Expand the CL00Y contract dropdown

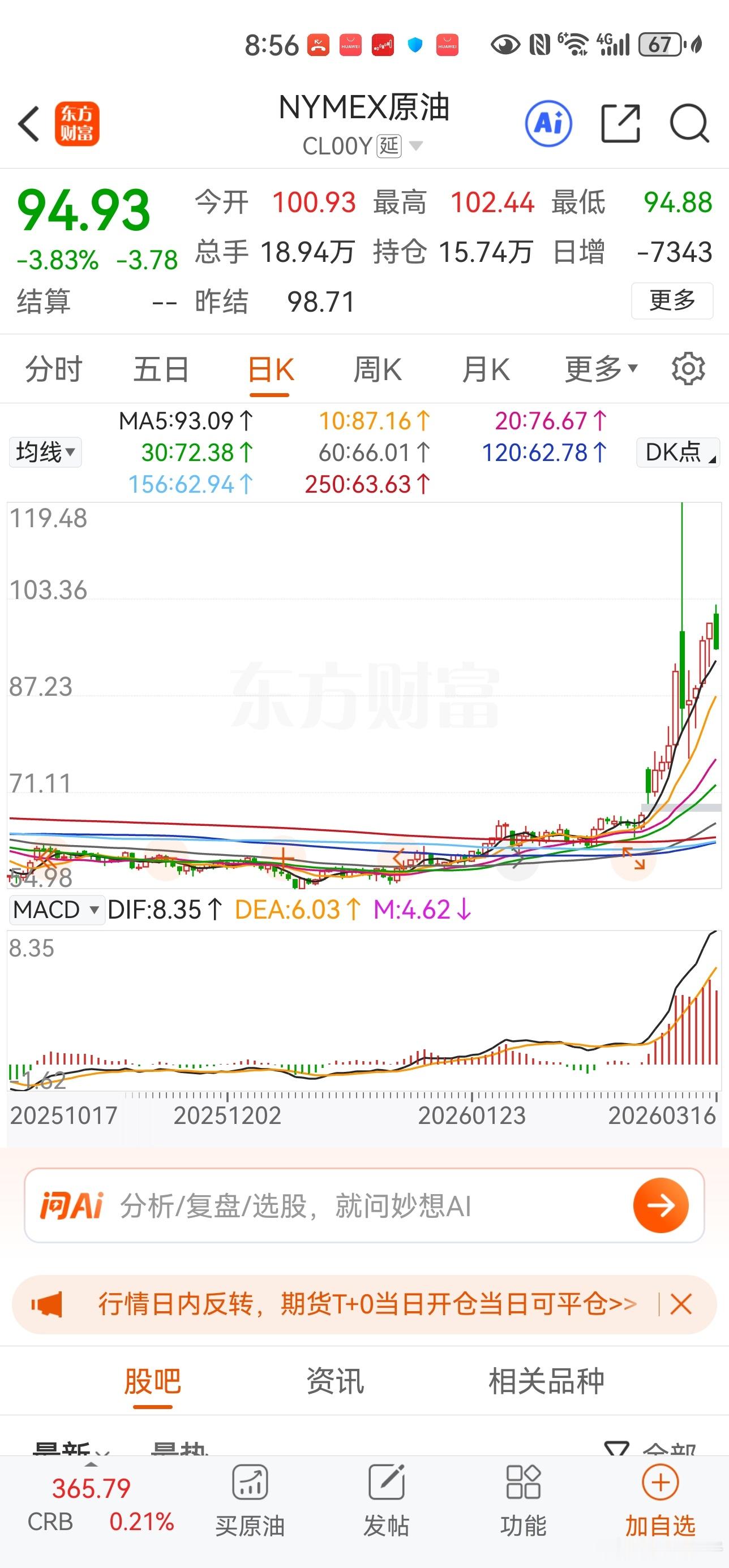coord(416,146)
